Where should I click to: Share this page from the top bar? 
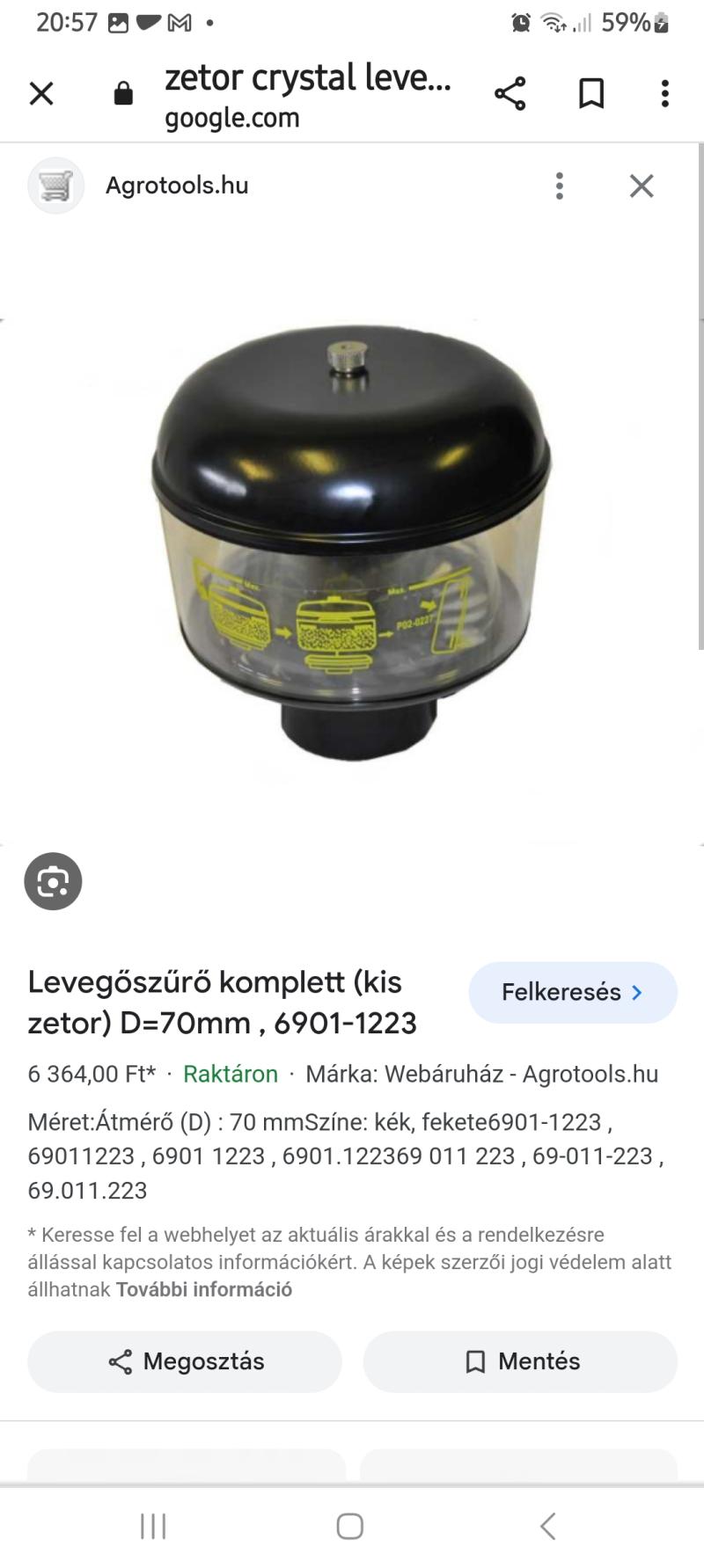(510, 93)
